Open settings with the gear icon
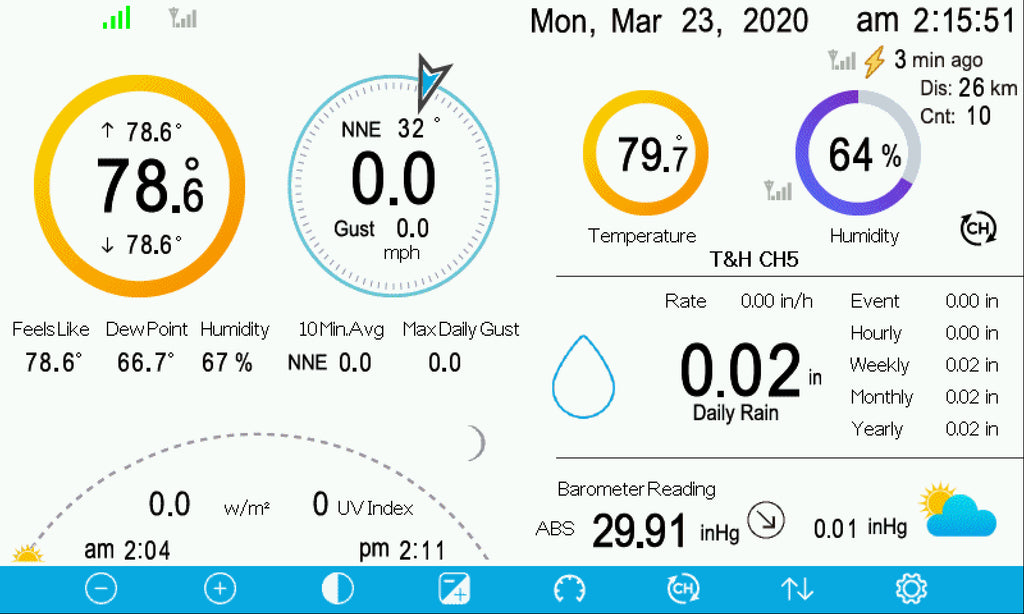This screenshot has height=614, width=1024. 911,589
